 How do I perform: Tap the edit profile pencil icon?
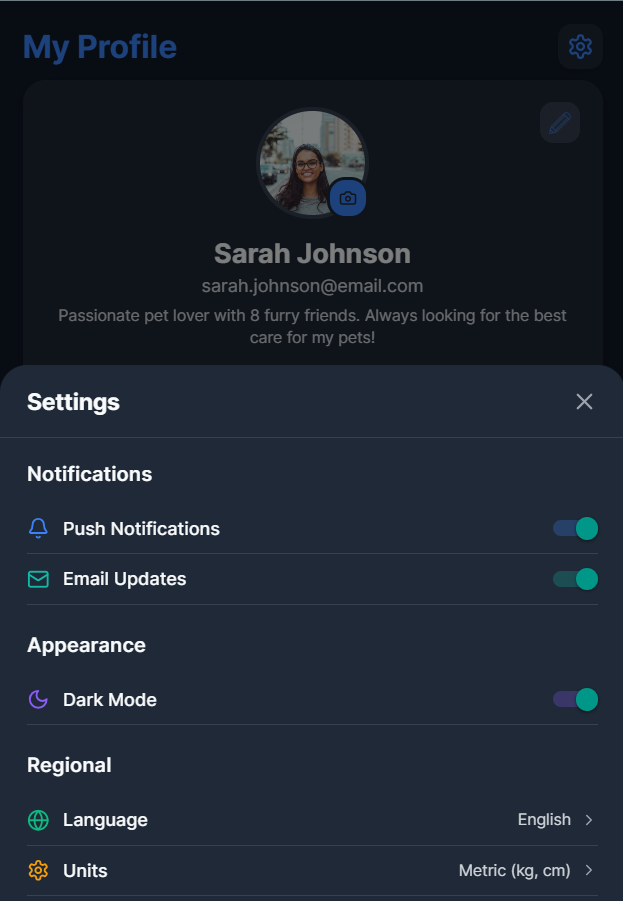(560, 123)
